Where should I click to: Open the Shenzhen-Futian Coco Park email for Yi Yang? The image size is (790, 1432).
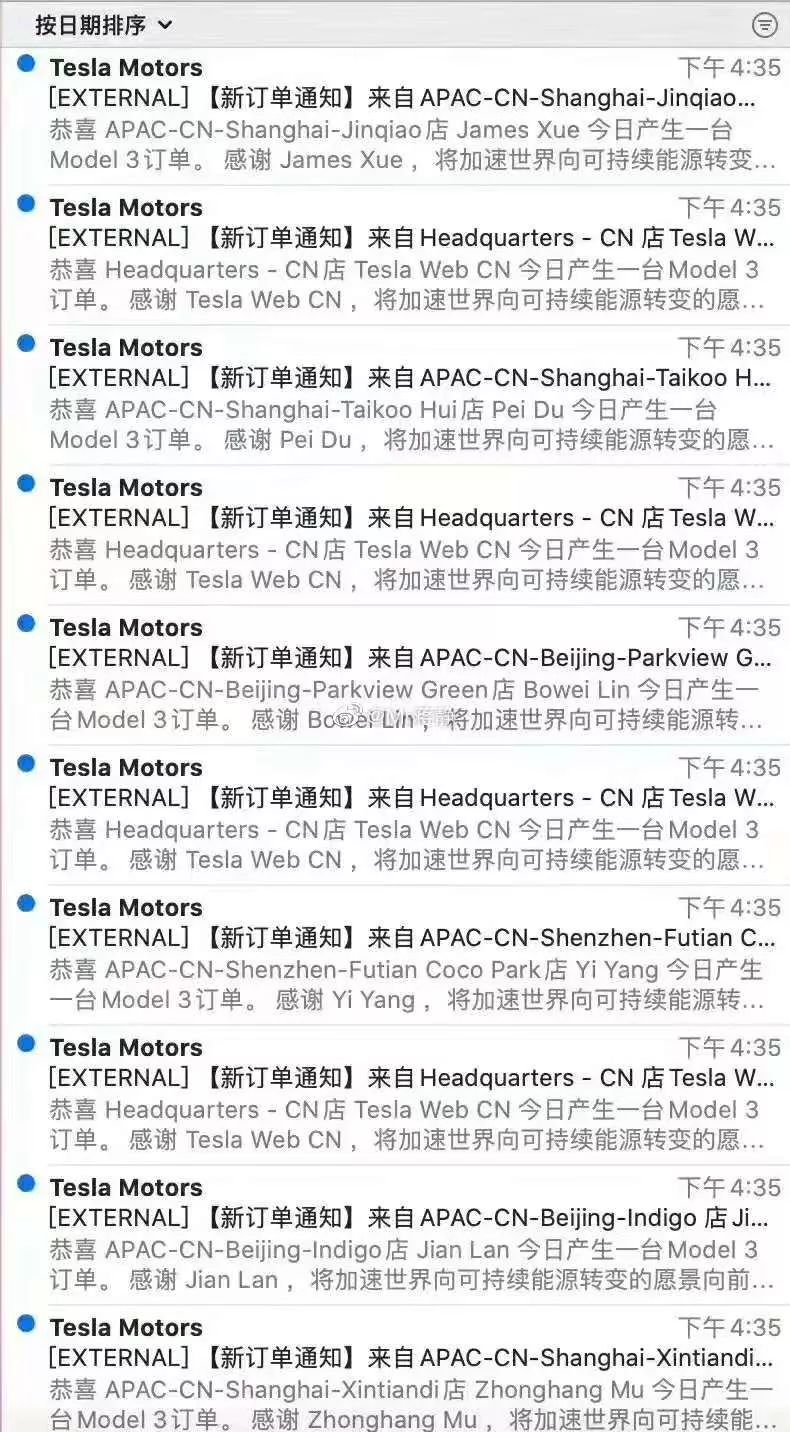400,955
